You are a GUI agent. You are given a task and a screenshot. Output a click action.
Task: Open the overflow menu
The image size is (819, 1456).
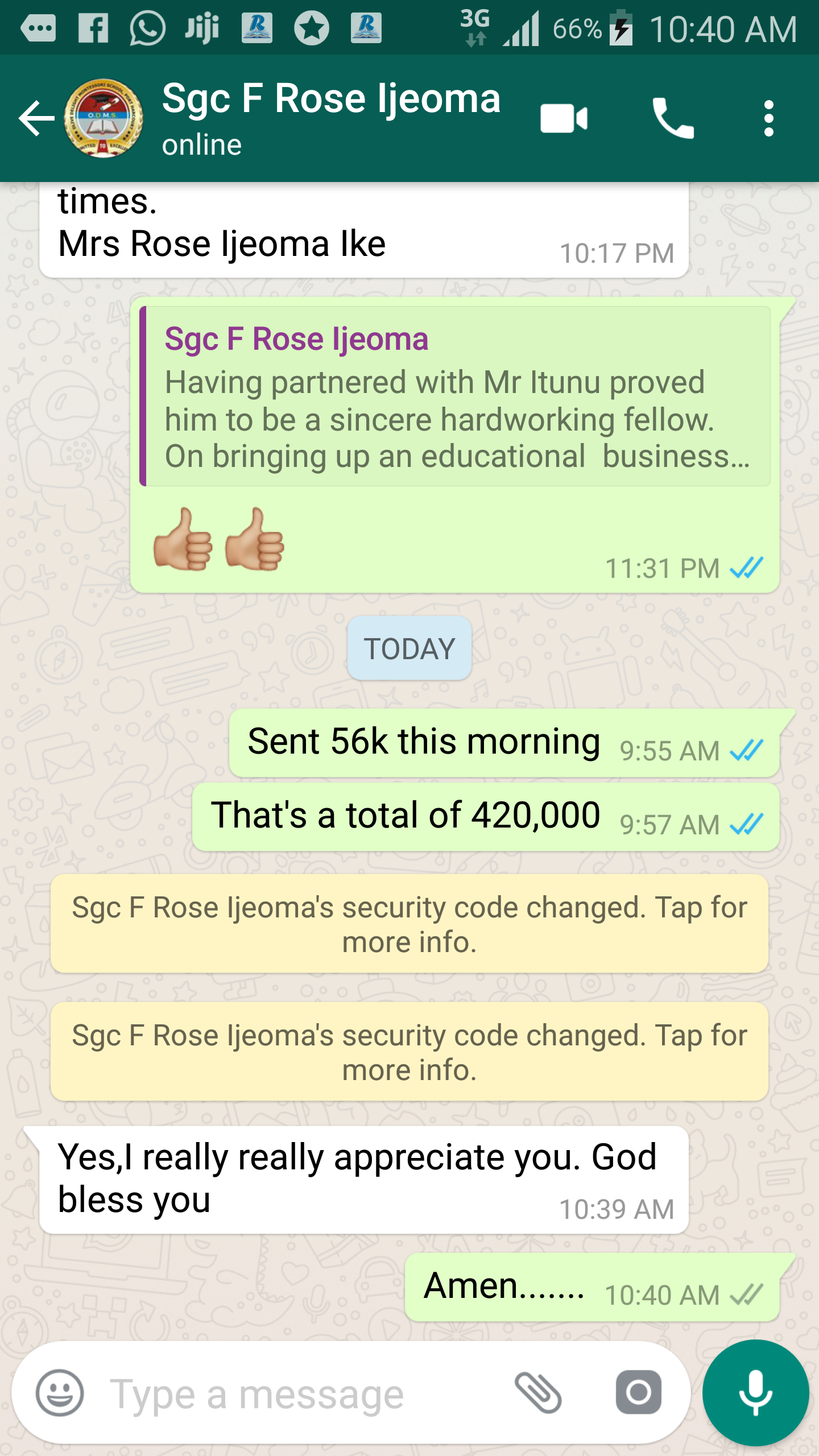(768, 118)
